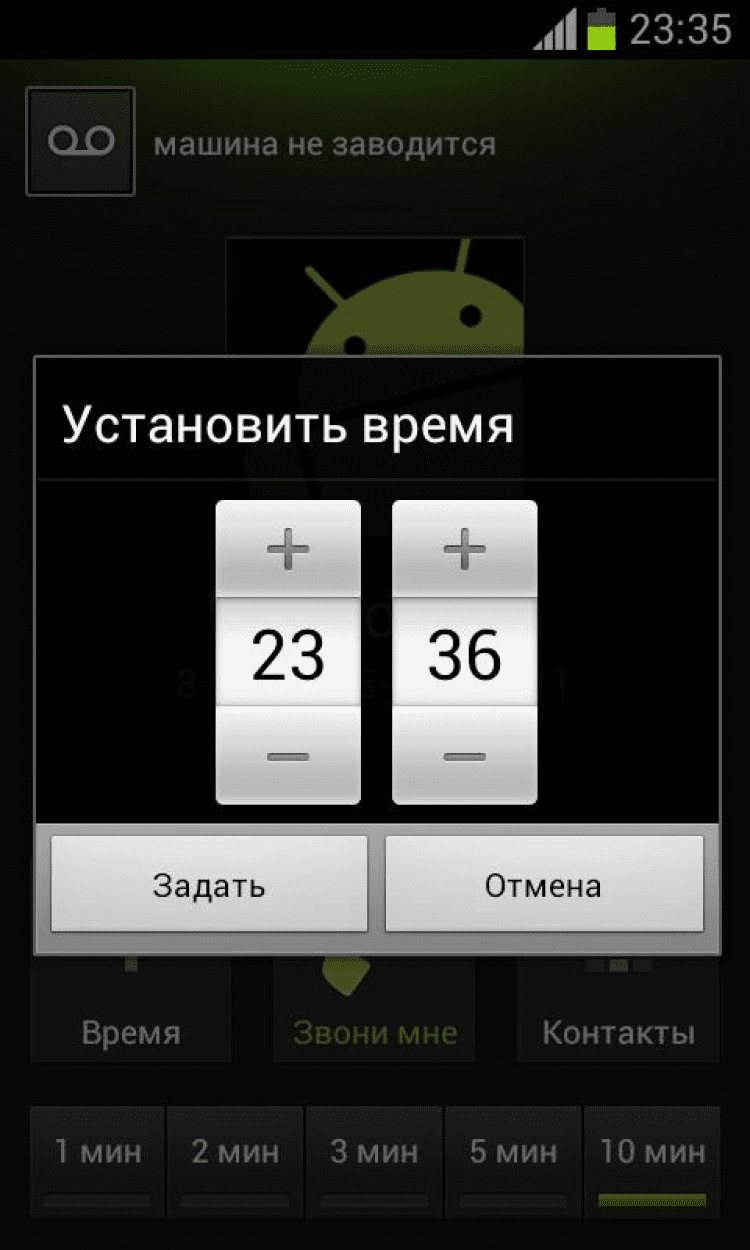Increase the hour value with plus
The height and width of the screenshot is (1250, 750).
(288, 549)
